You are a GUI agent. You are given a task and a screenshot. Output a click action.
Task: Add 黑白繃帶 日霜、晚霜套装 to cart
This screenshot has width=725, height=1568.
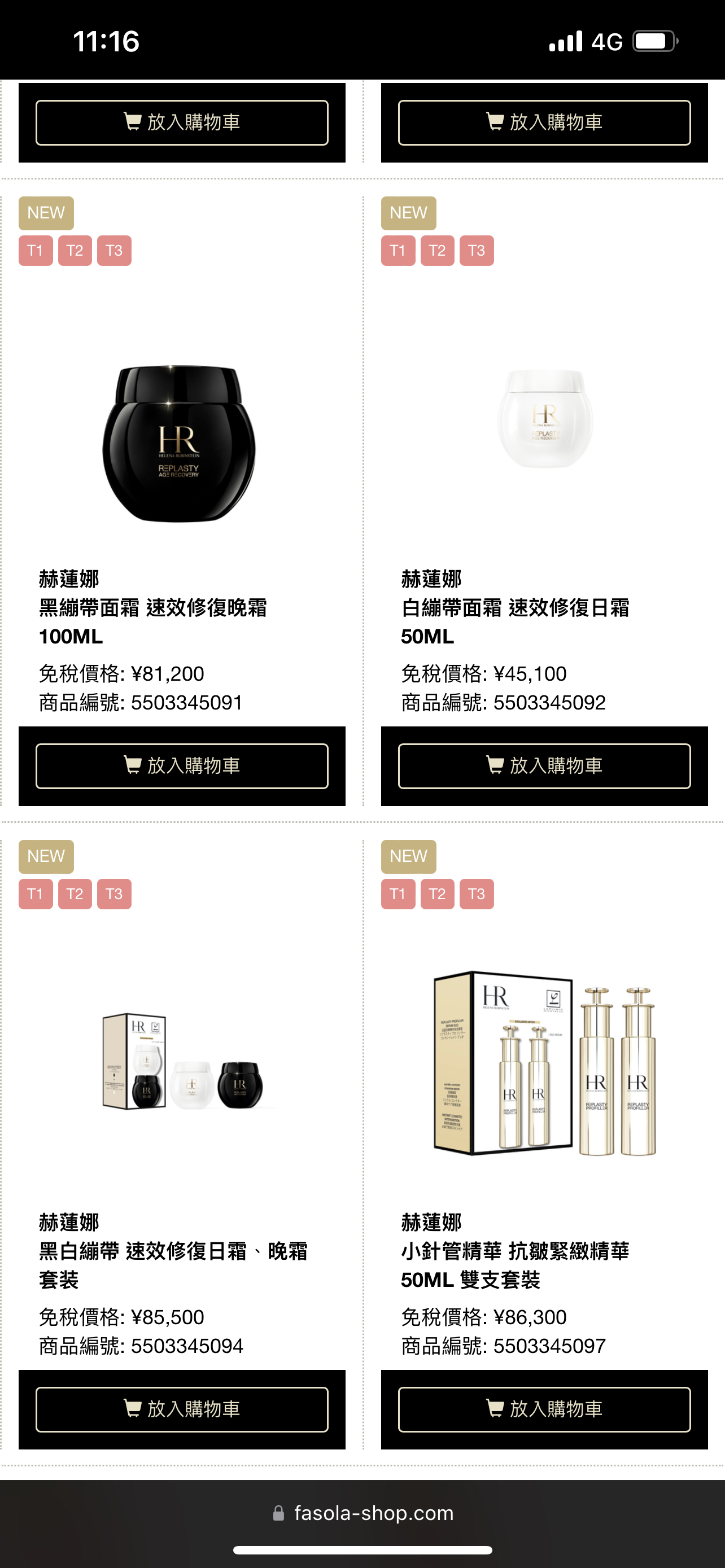point(181,1409)
